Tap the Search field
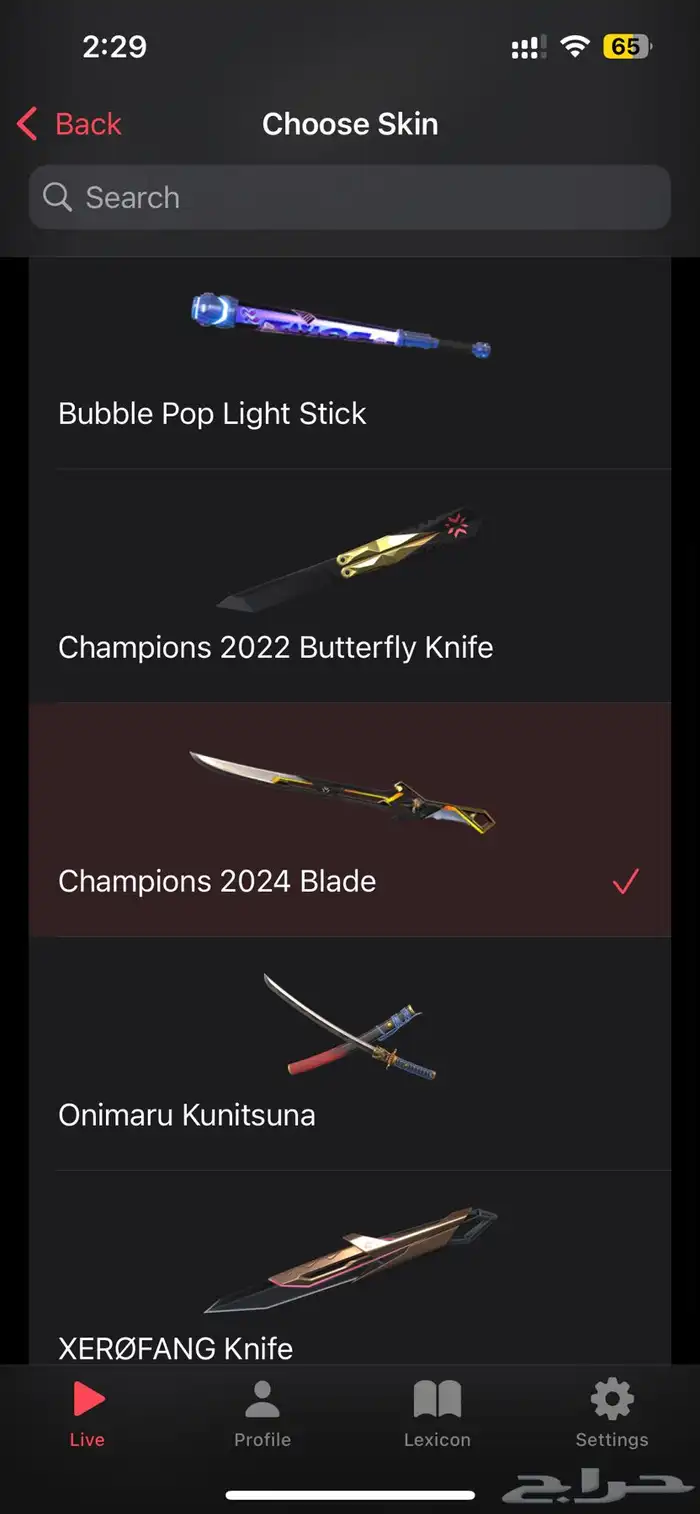Screen dimensions: 700x1514 [x=350, y=197]
